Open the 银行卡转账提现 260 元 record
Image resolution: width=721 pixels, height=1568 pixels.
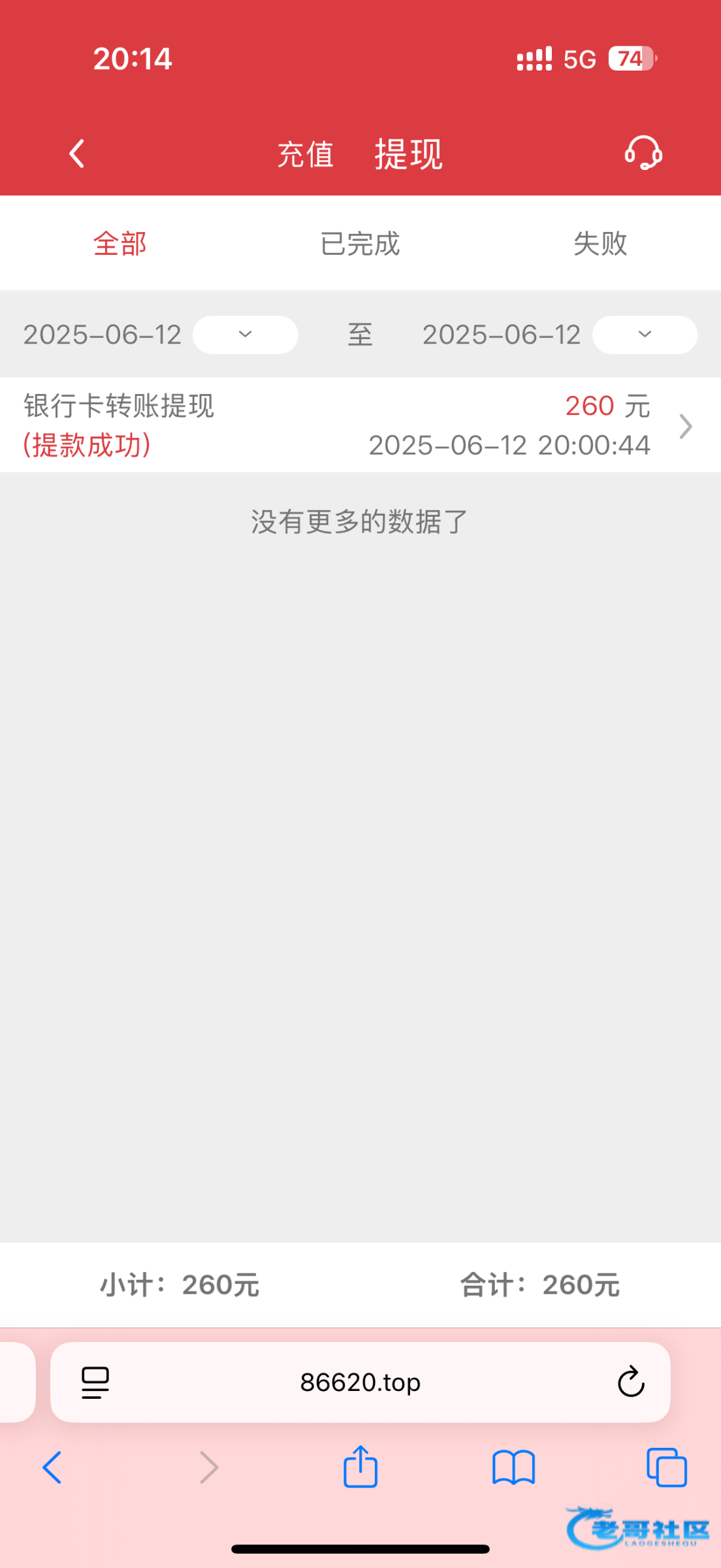point(360,425)
